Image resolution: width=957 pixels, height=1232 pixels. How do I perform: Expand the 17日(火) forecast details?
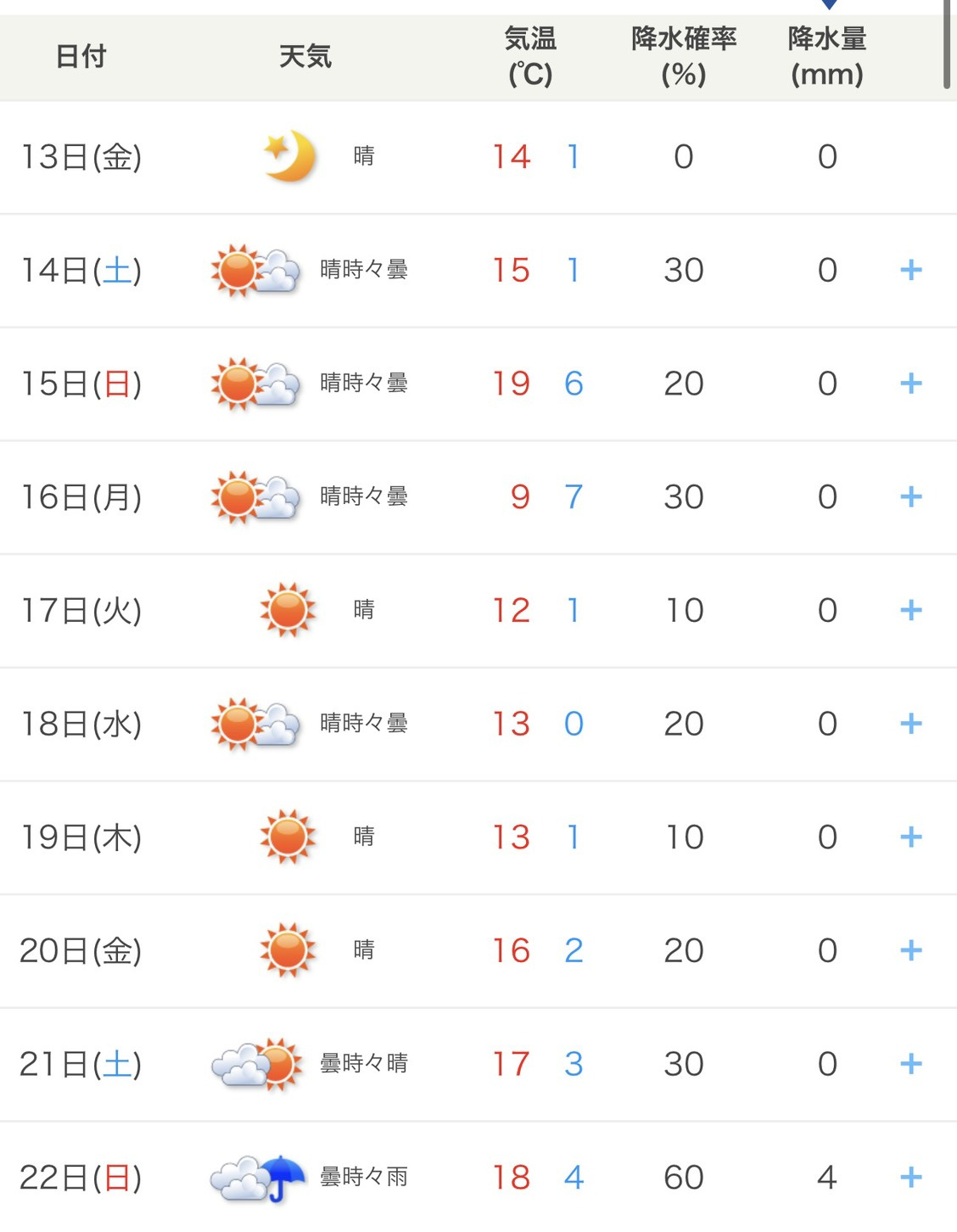pos(910,610)
